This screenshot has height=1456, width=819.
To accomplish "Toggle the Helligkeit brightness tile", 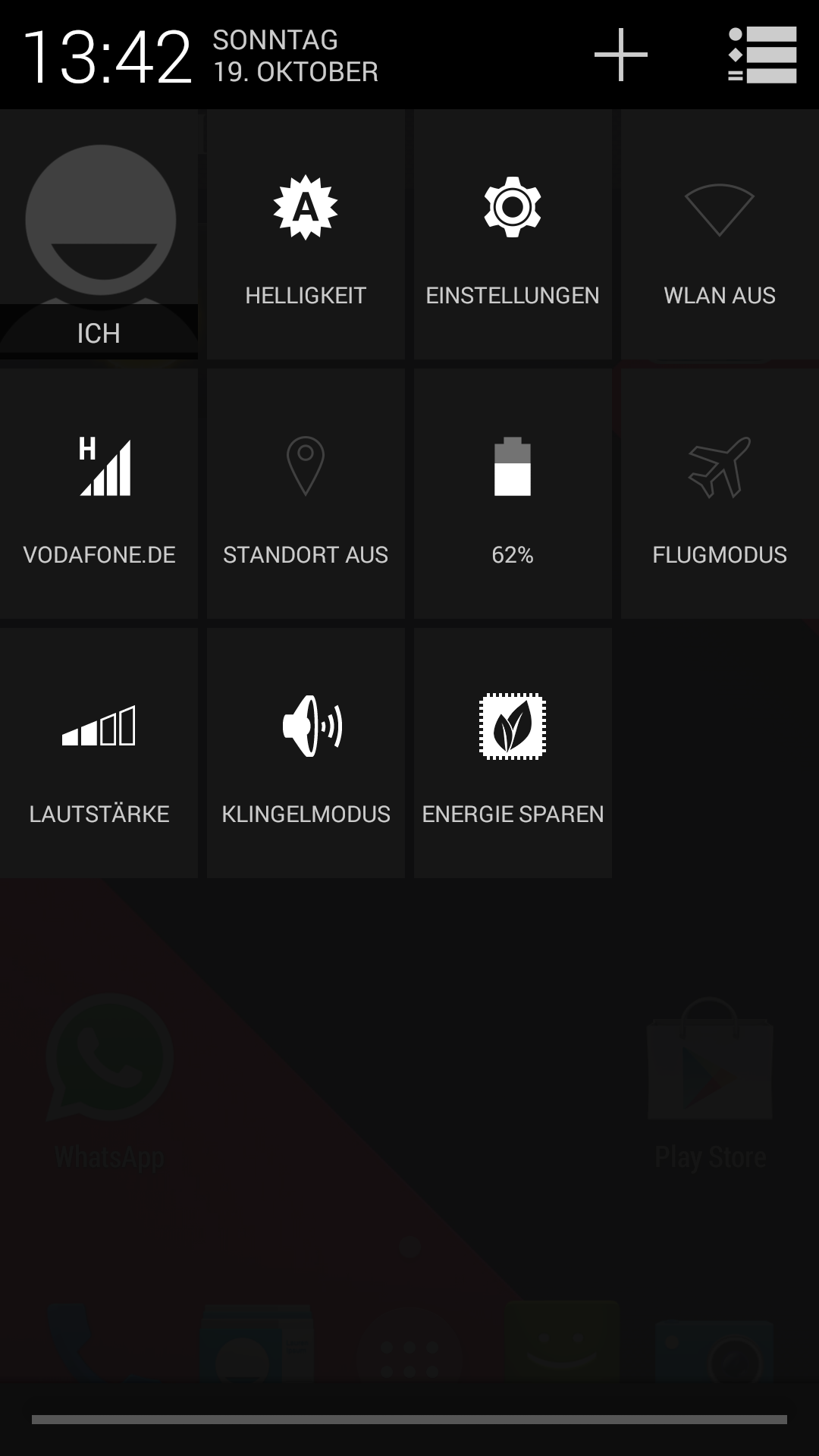I will click(306, 235).
